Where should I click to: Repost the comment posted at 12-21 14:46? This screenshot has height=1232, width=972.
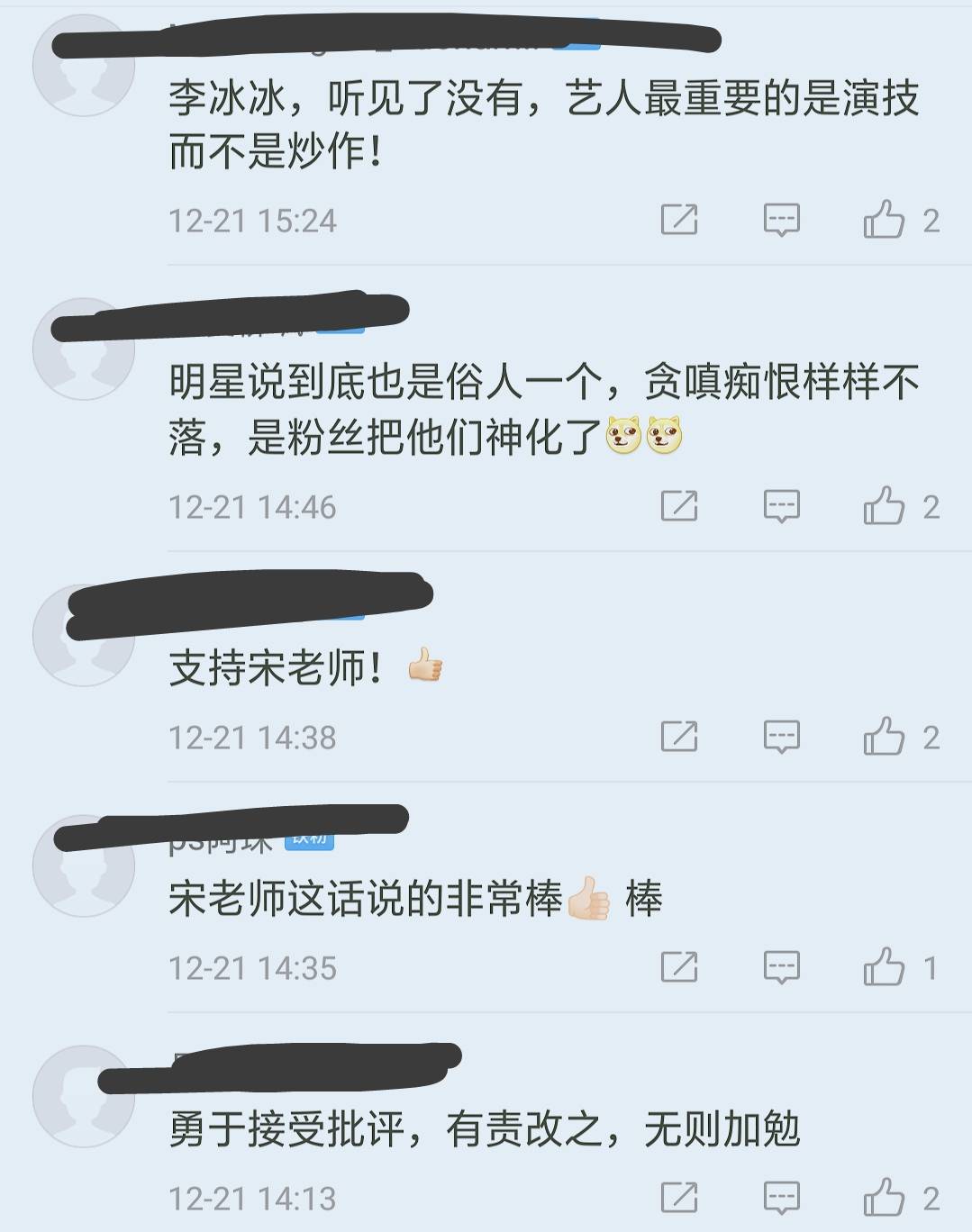(679, 506)
